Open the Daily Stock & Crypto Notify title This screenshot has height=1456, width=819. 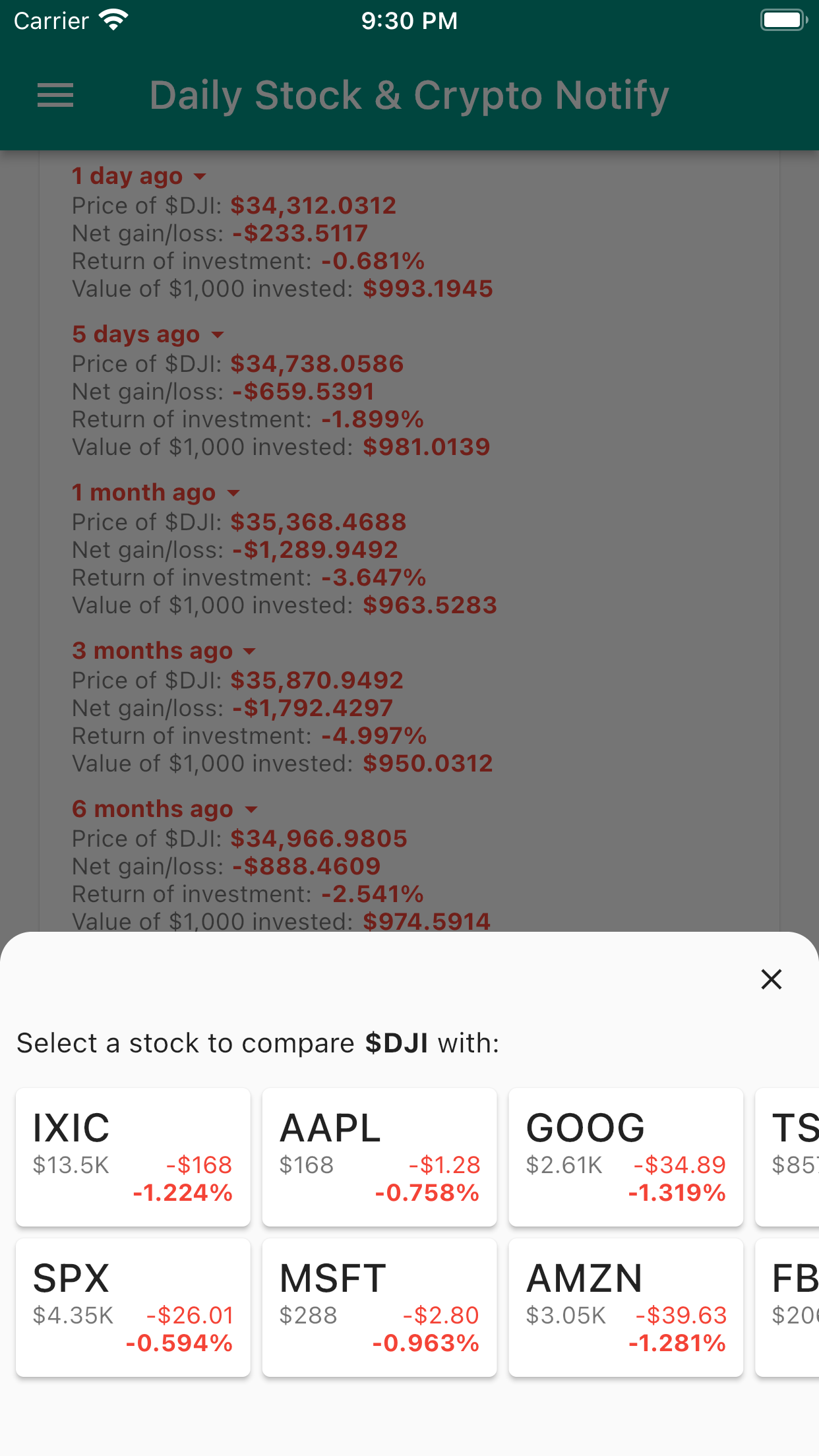coord(409,95)
